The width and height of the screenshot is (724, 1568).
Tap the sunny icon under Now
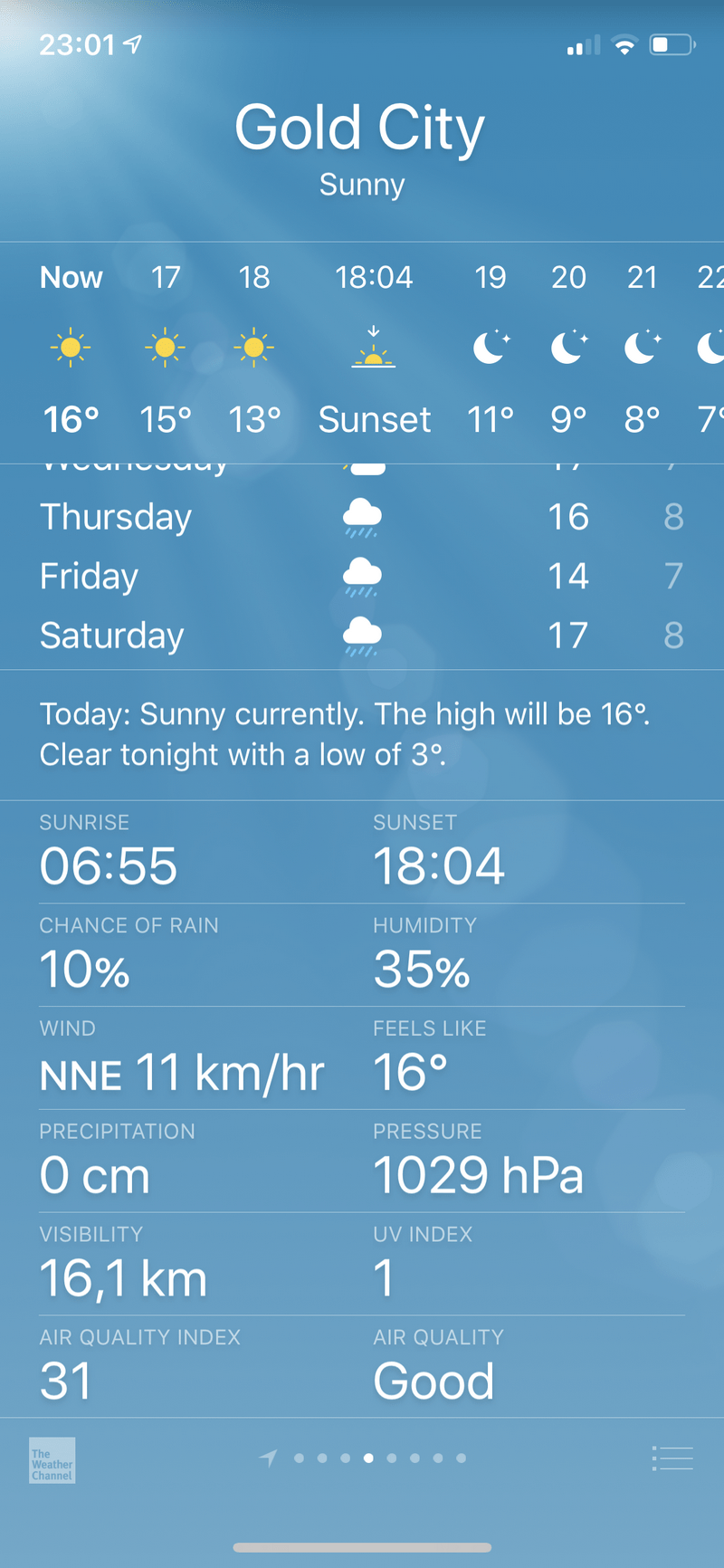(x=71, y=347)
